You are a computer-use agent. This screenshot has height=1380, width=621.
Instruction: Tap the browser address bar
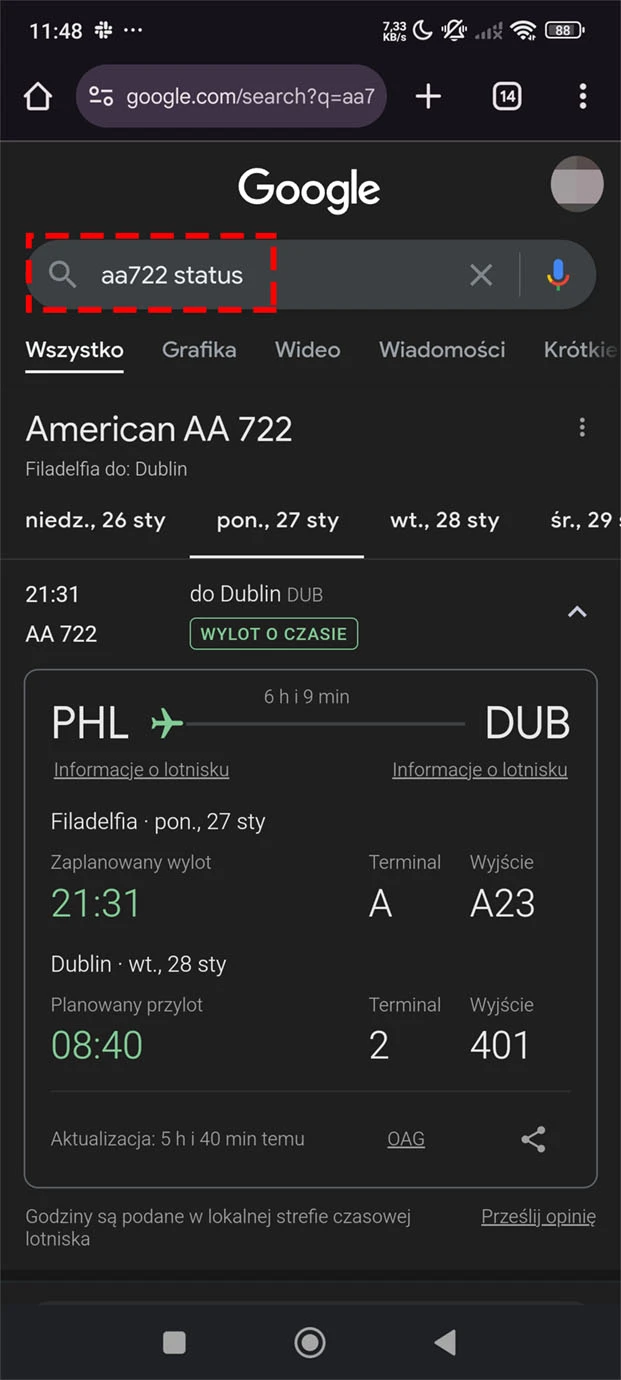point(231,97)
